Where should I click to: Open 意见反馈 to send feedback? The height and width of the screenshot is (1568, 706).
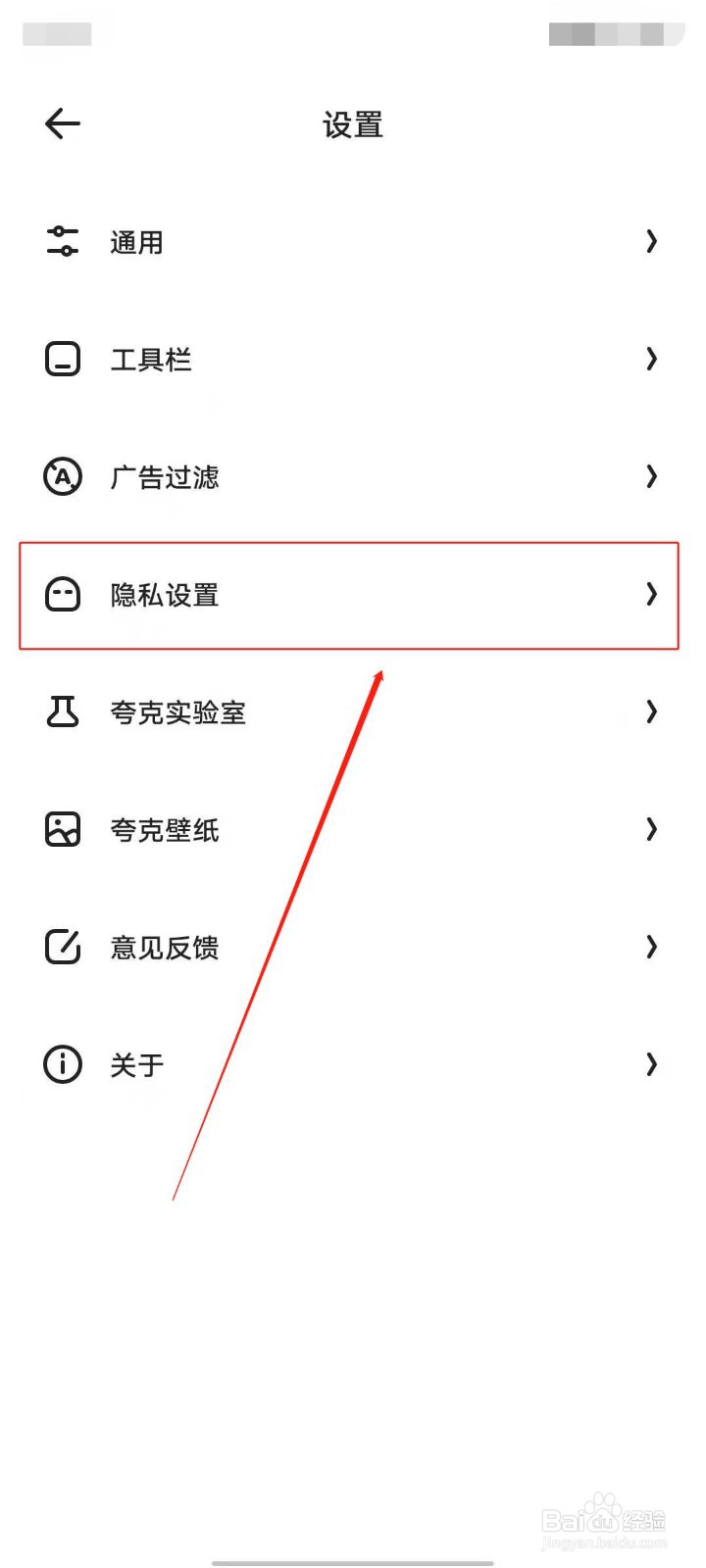click(165, 947)
